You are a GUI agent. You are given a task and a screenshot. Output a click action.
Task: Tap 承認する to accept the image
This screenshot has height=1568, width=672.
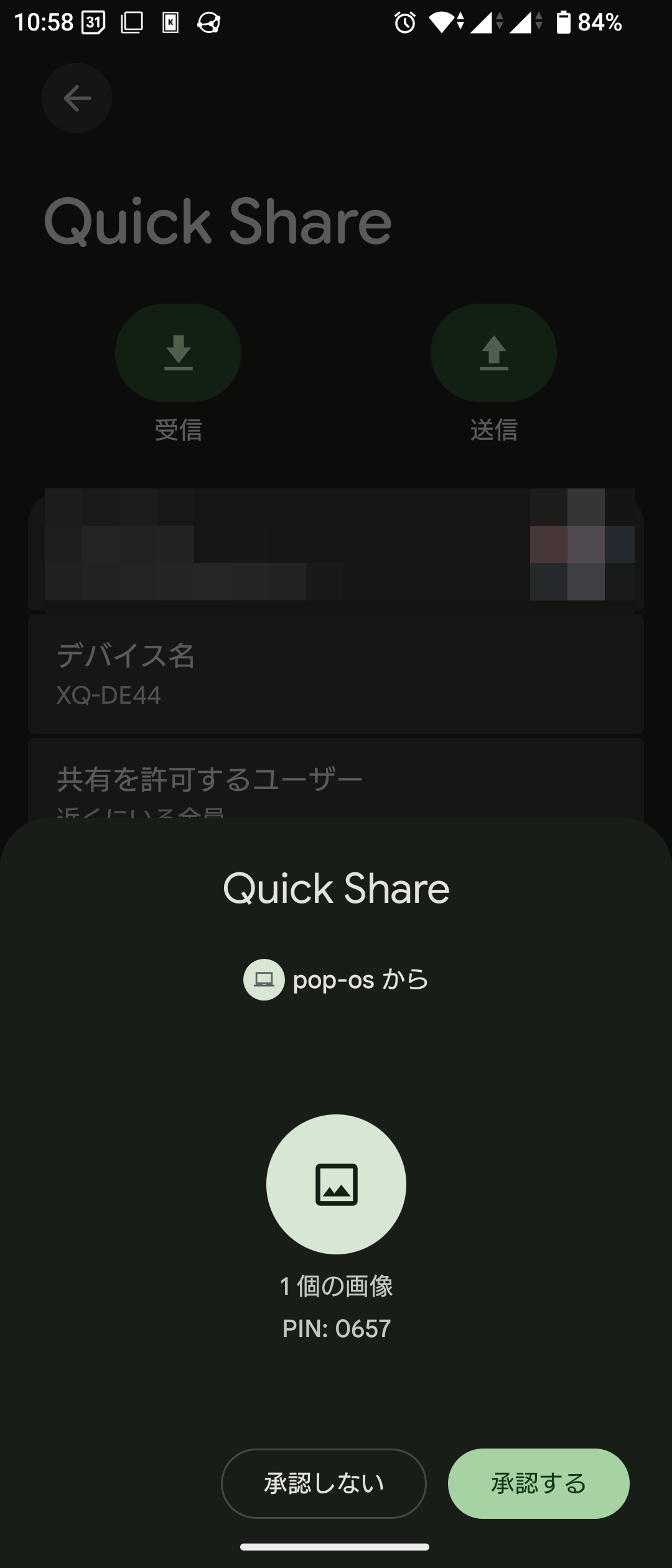coord(538,1483)
